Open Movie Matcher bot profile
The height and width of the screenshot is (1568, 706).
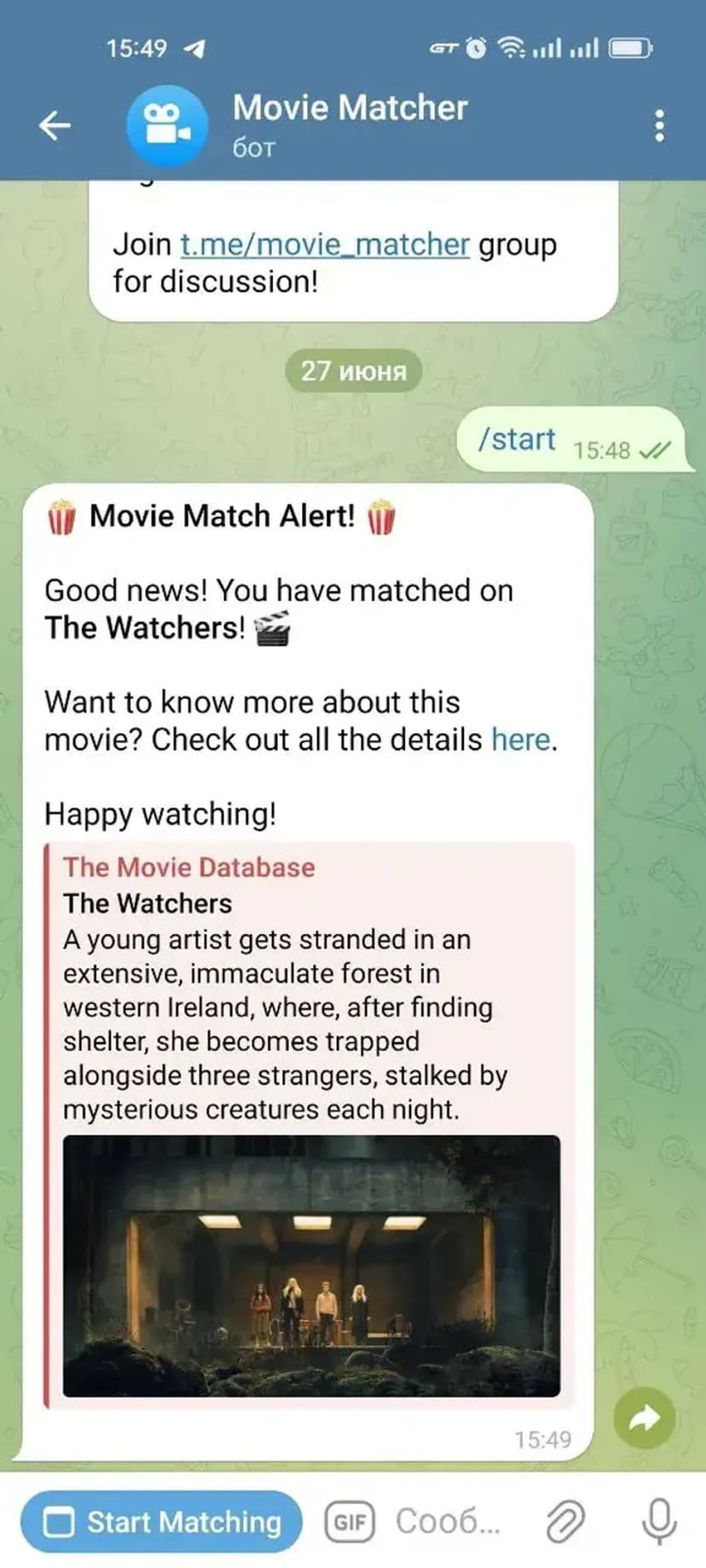tap(350, 124)
